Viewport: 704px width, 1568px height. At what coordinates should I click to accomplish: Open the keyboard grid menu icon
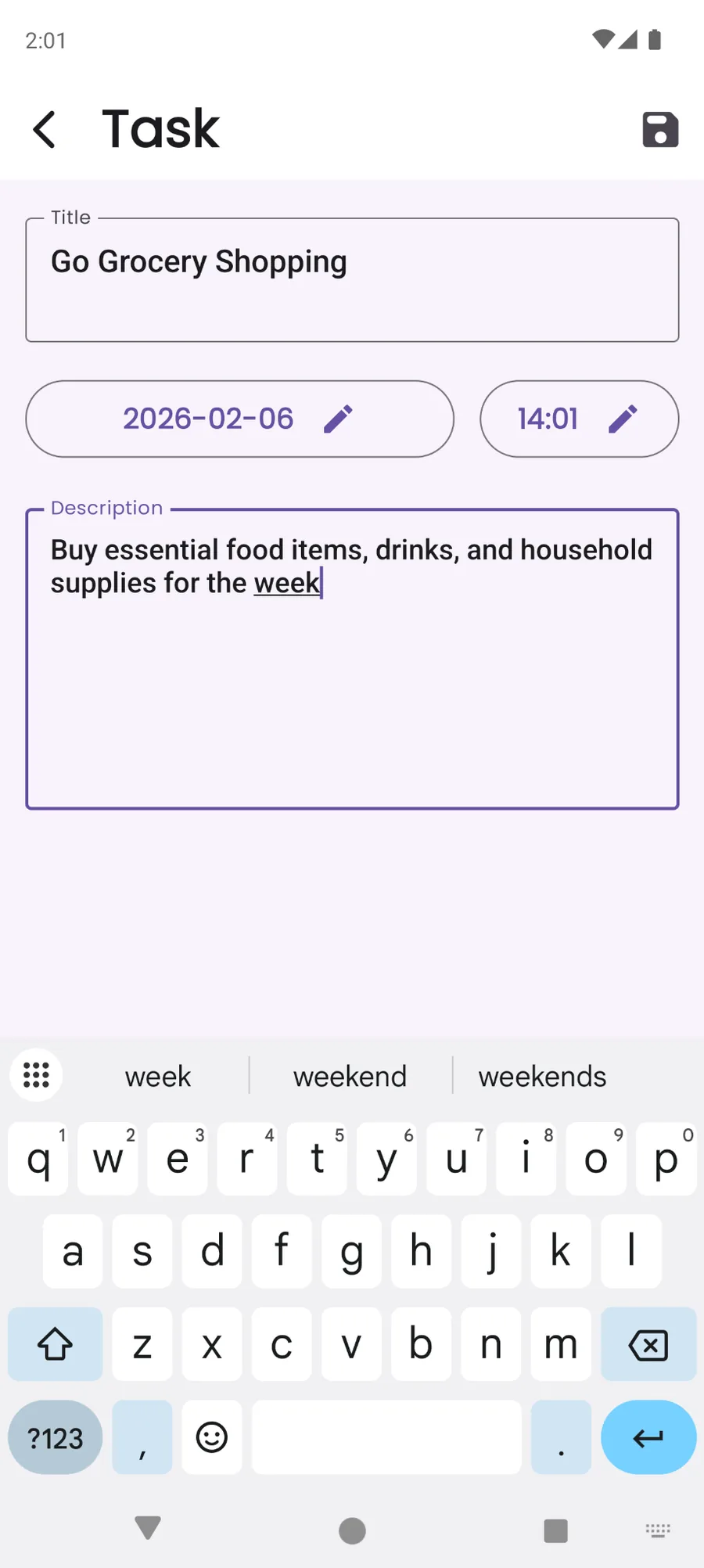click(x=36, y=1075)
